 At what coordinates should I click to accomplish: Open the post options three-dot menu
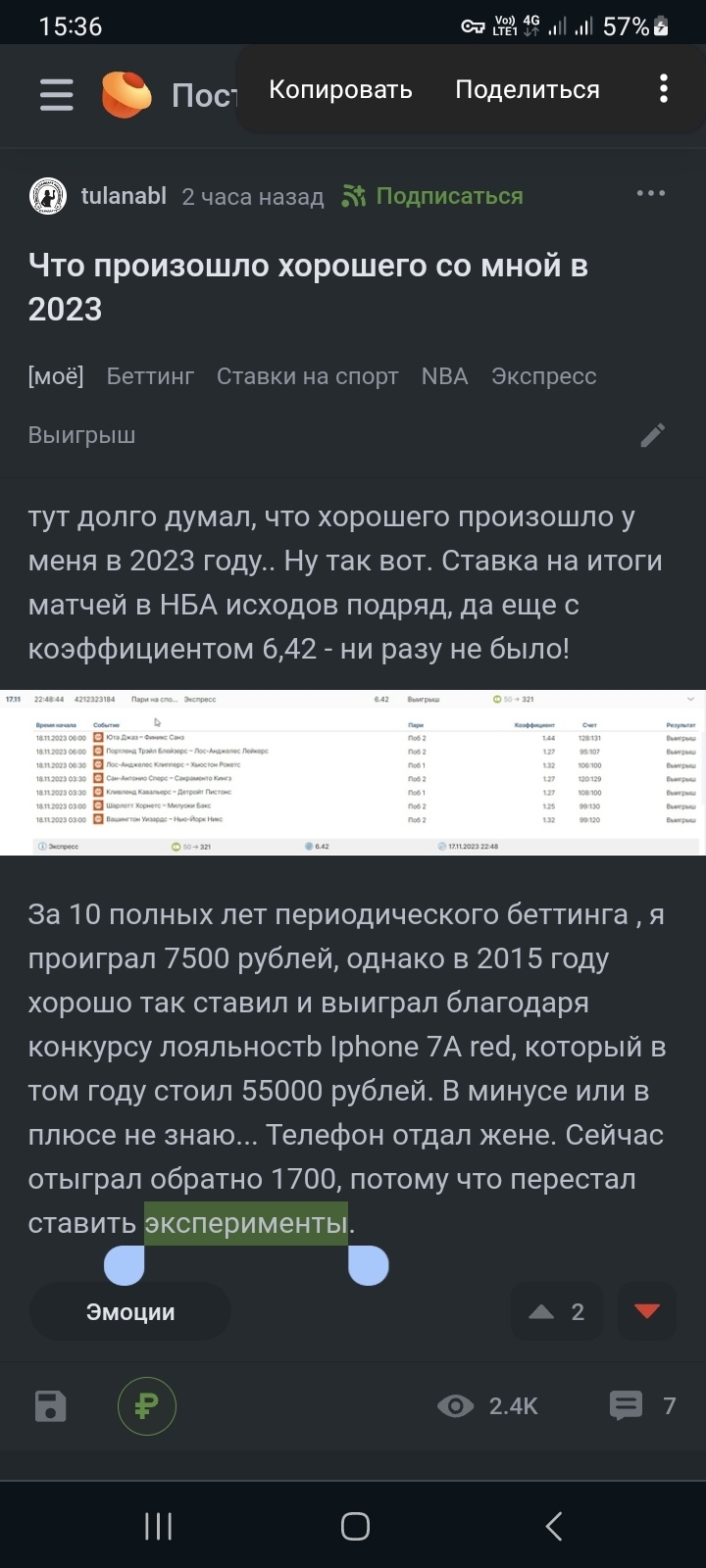coord(651,193)
